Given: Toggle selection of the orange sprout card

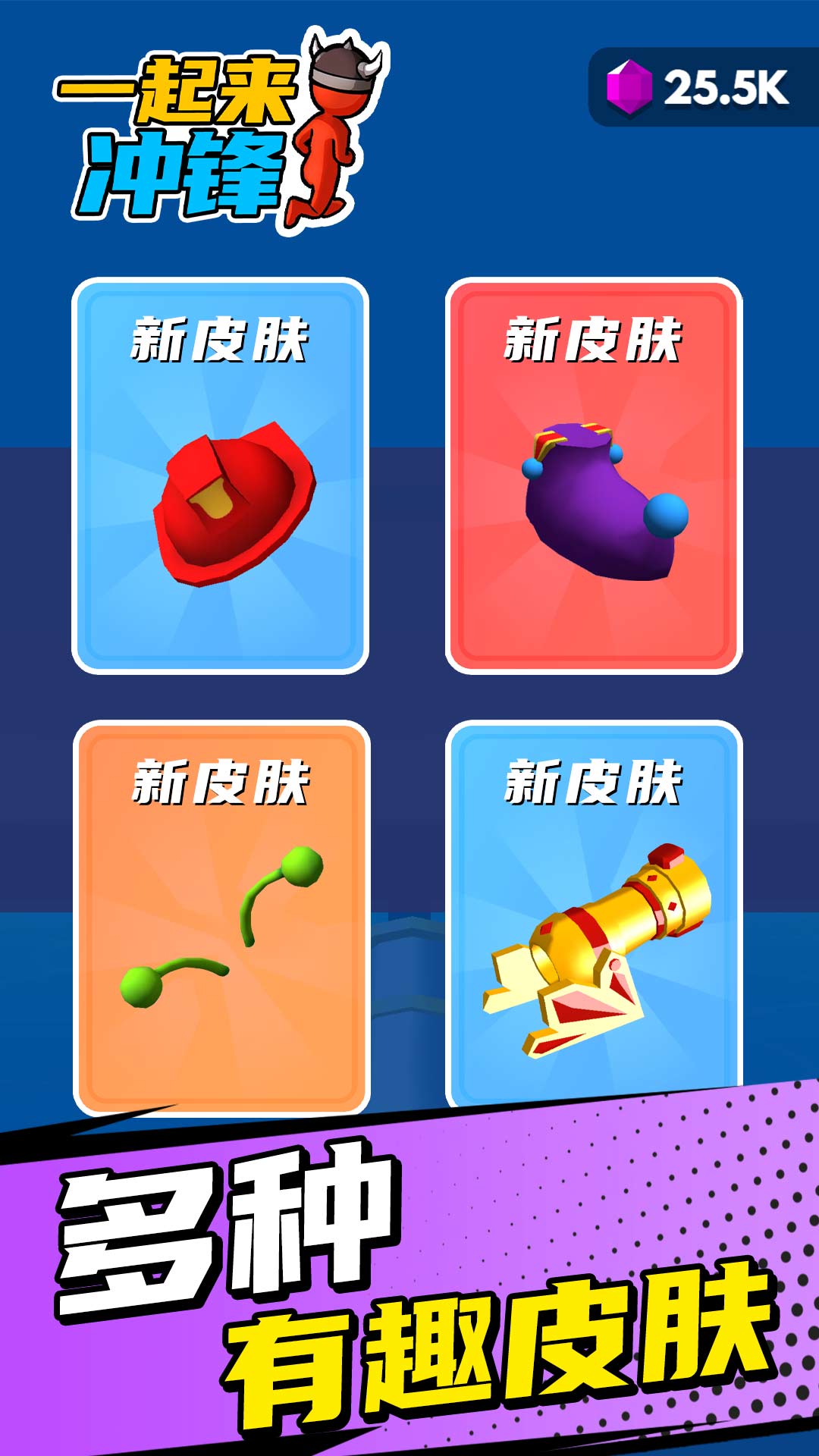Looking at the screenshot, I should point(220,910).
